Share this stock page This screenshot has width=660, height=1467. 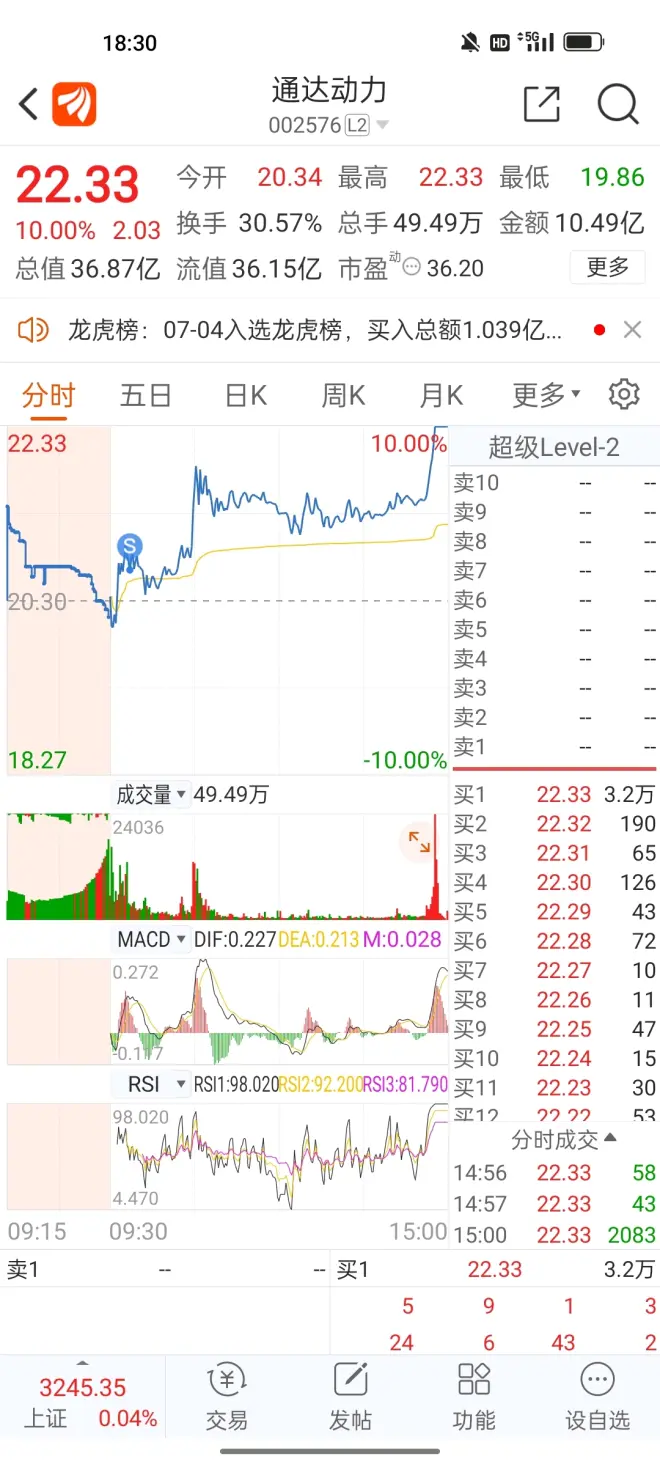541,104
